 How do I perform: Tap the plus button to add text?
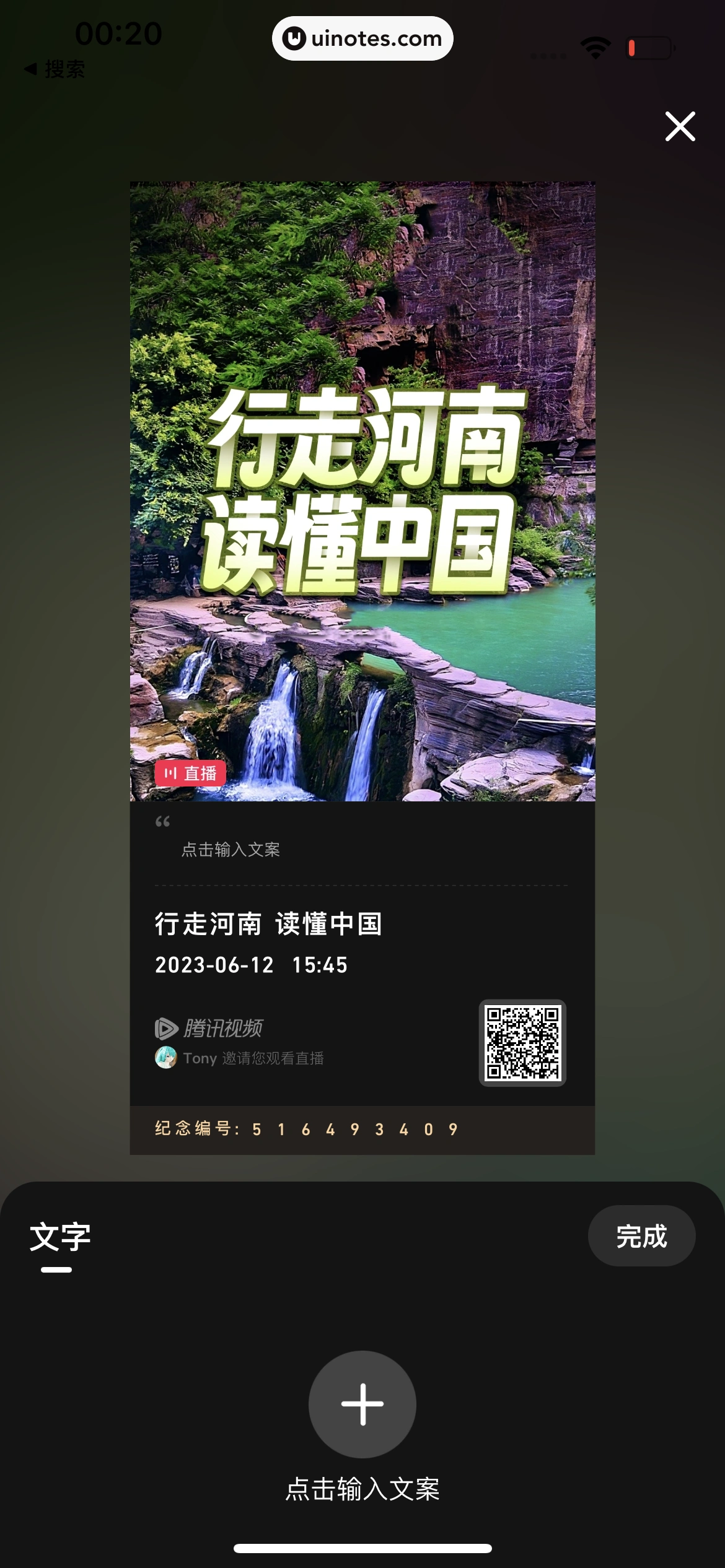362,1405
